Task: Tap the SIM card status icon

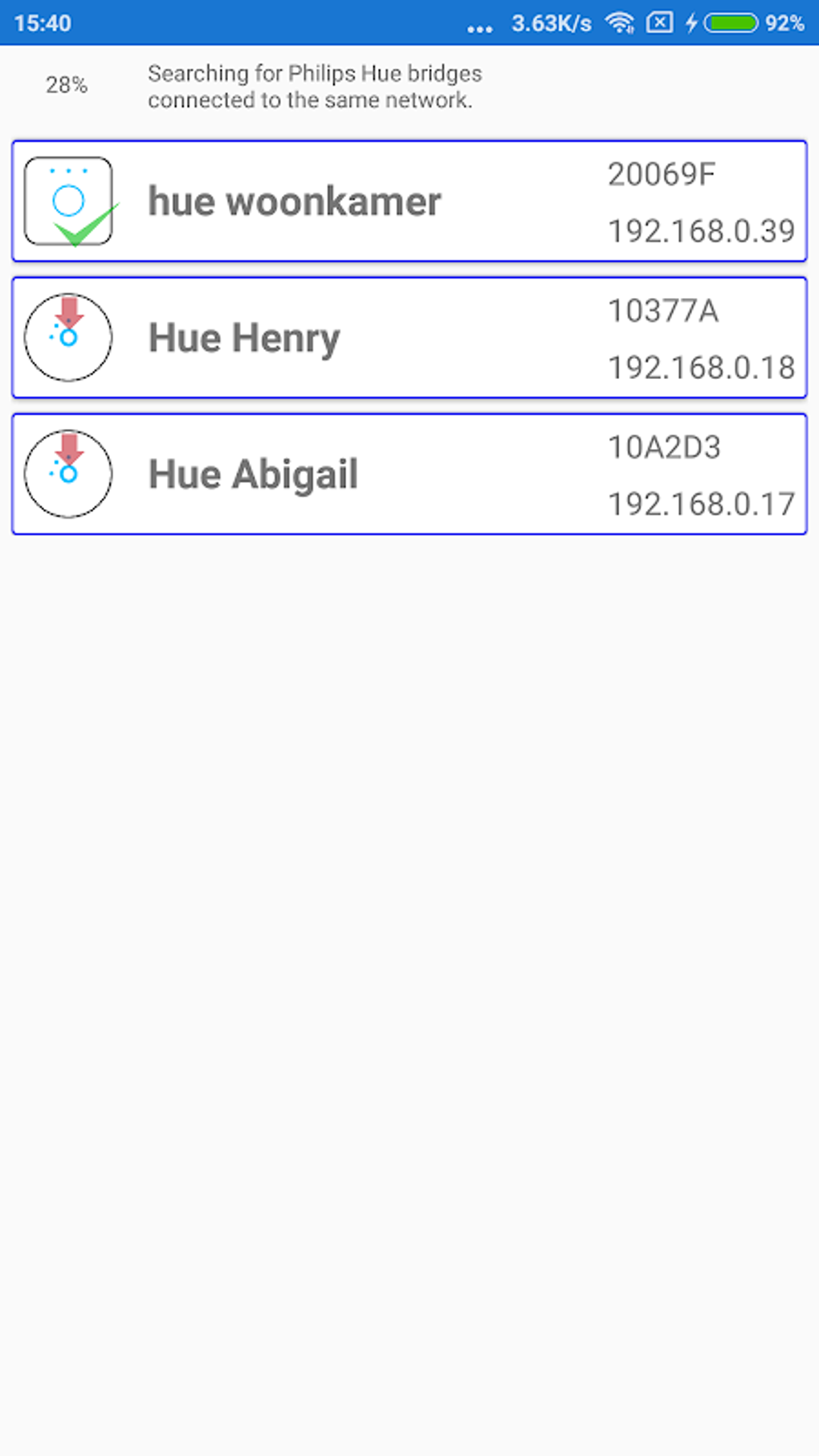Action: pyautogui.click(x=660, y=22)
